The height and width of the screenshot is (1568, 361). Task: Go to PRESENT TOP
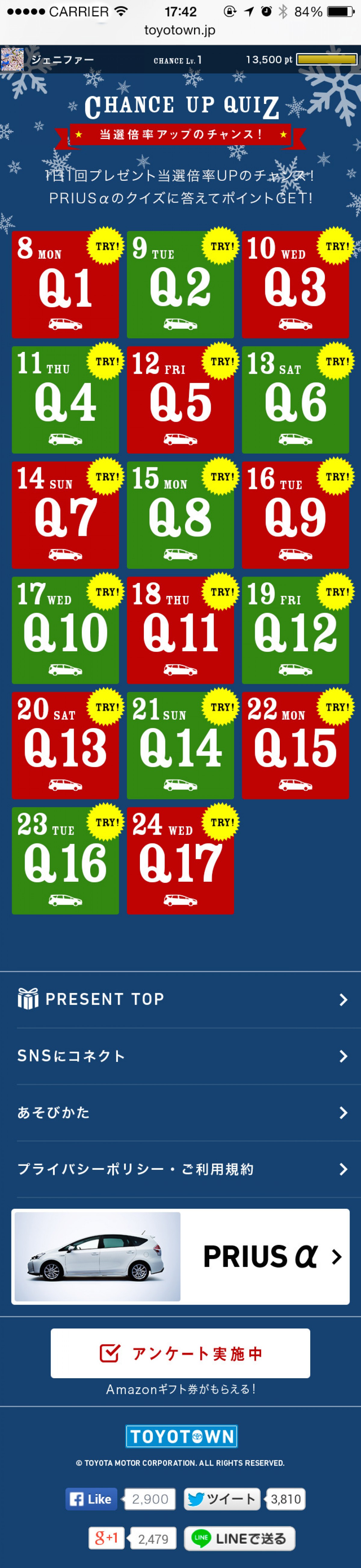click(x=180, y=1000)
